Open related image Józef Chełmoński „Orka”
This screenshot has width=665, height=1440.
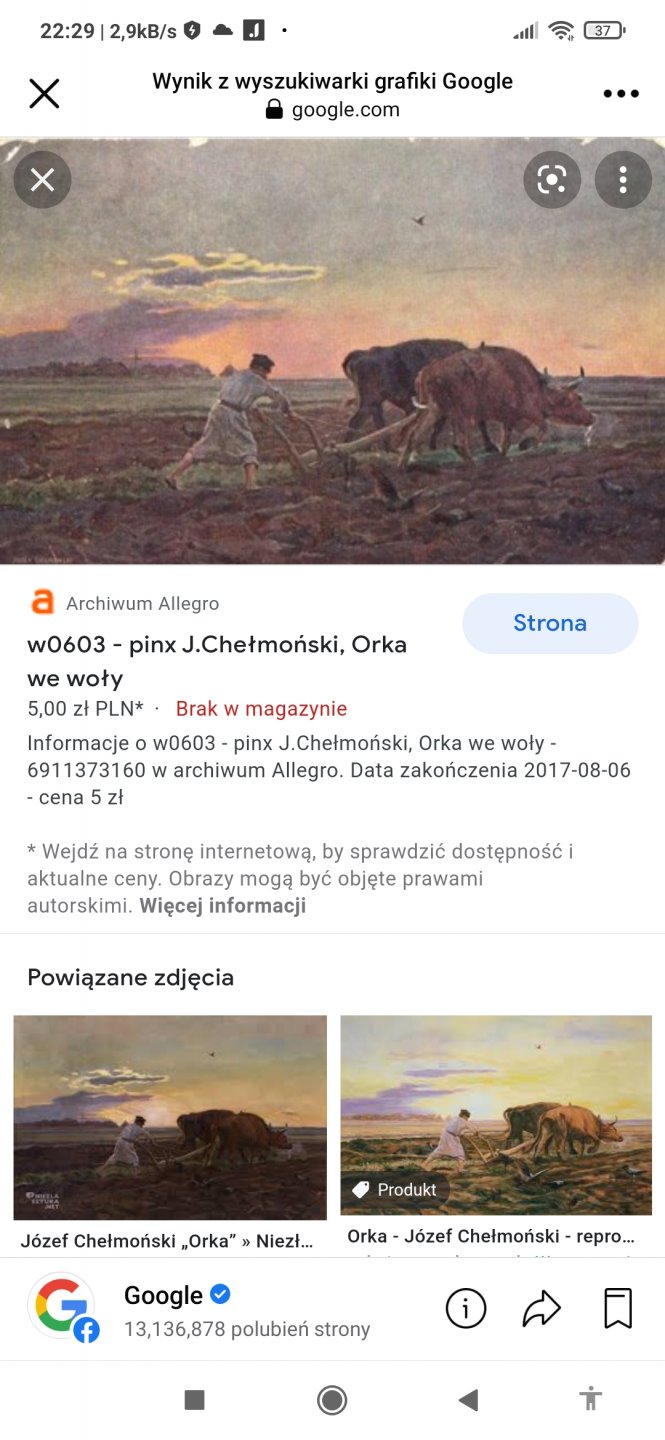coord(170,1117)
